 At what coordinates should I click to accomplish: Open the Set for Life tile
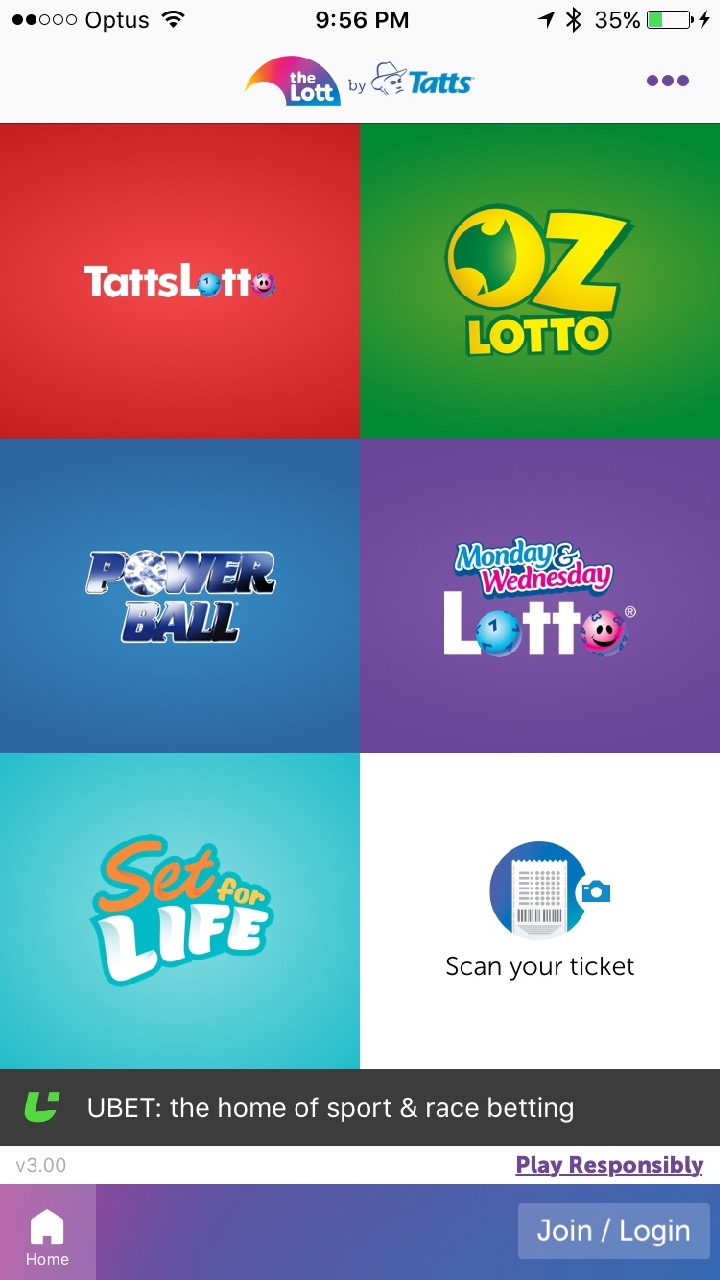point(180,910)
